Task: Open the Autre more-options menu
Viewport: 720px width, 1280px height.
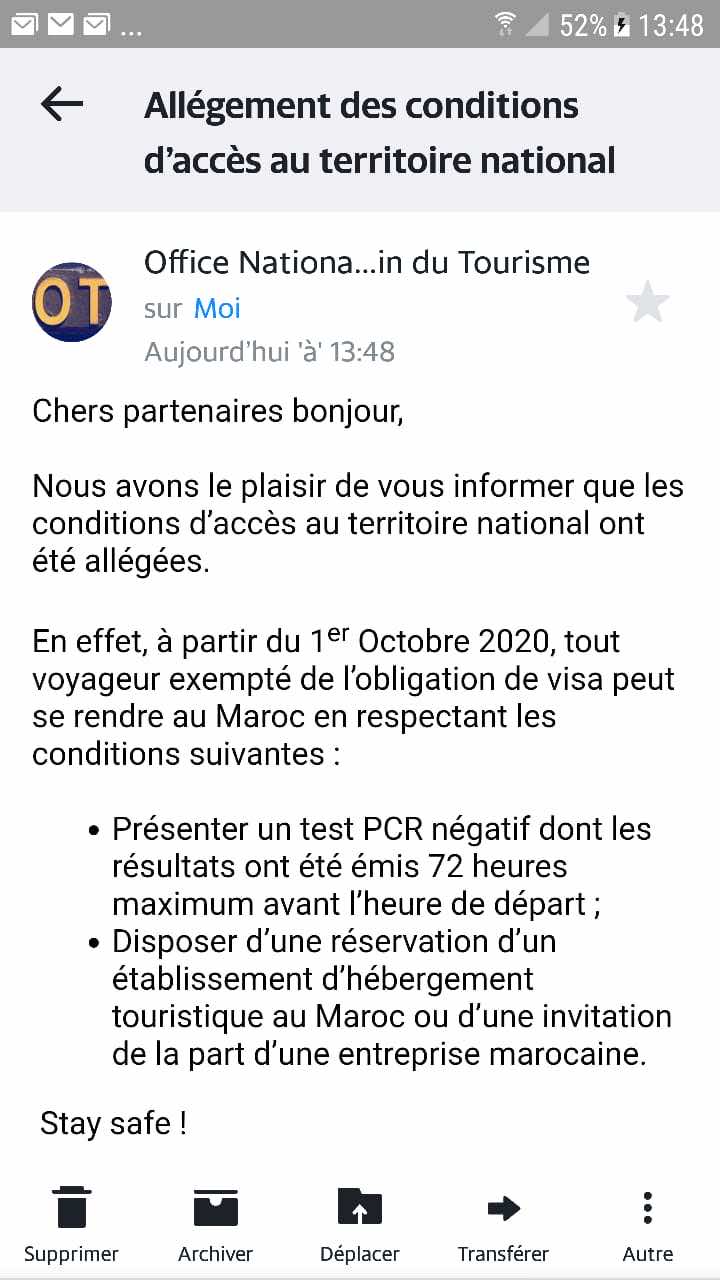Action: pyautogui.click(x=647, y=1224)
